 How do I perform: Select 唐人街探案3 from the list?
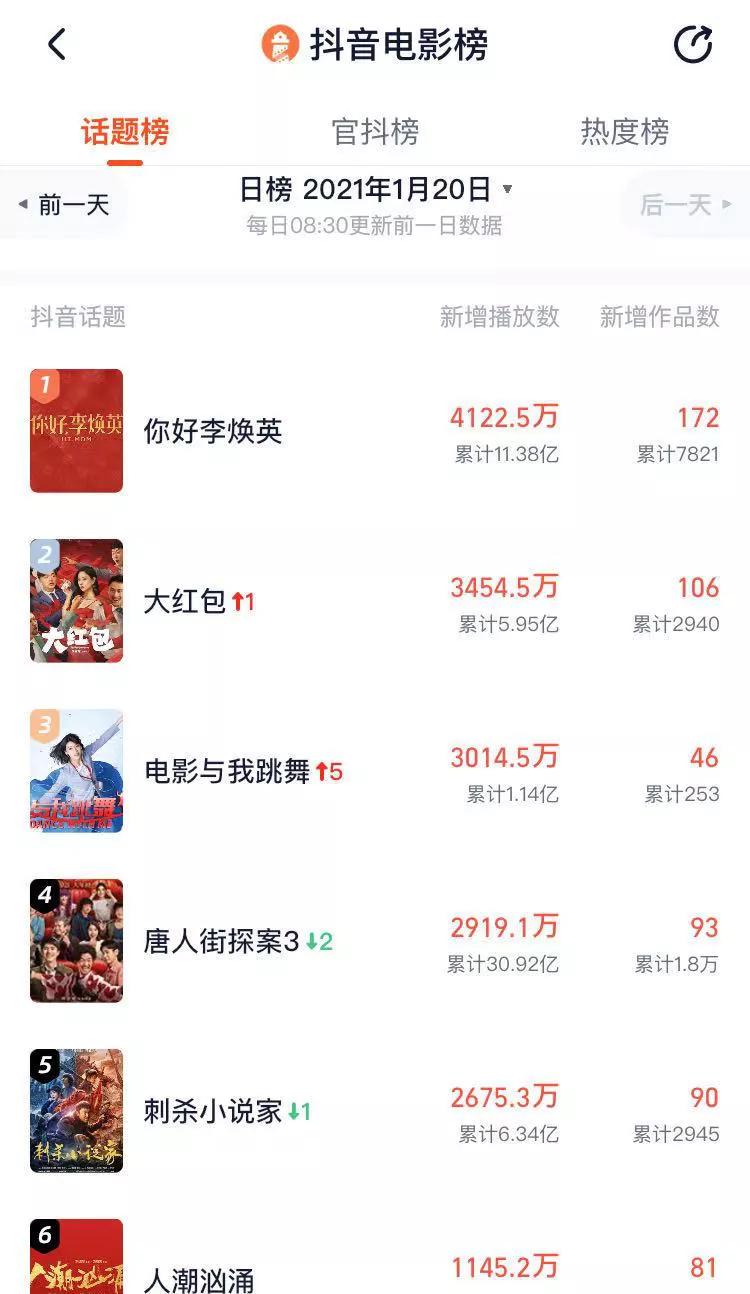pos(221,942)
